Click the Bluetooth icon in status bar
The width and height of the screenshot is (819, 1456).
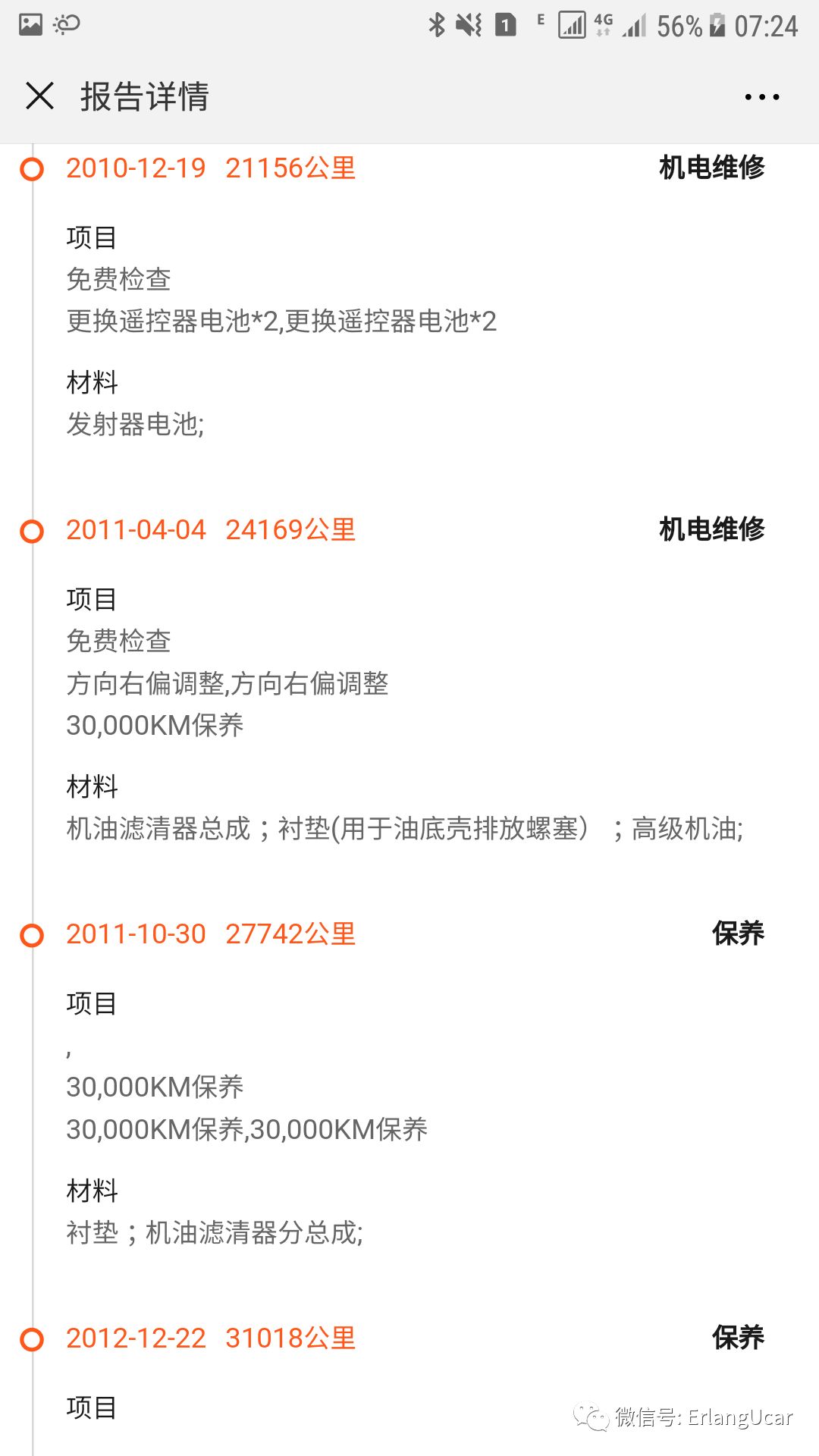click(436, 25)
